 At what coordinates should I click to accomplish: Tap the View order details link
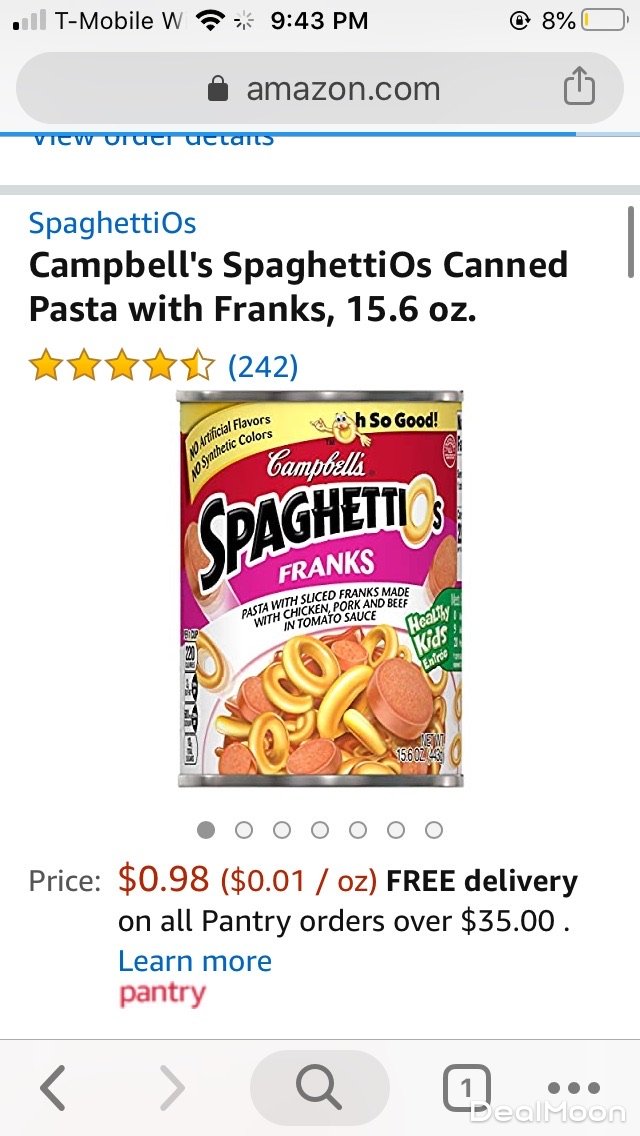[x=152, y=139]
